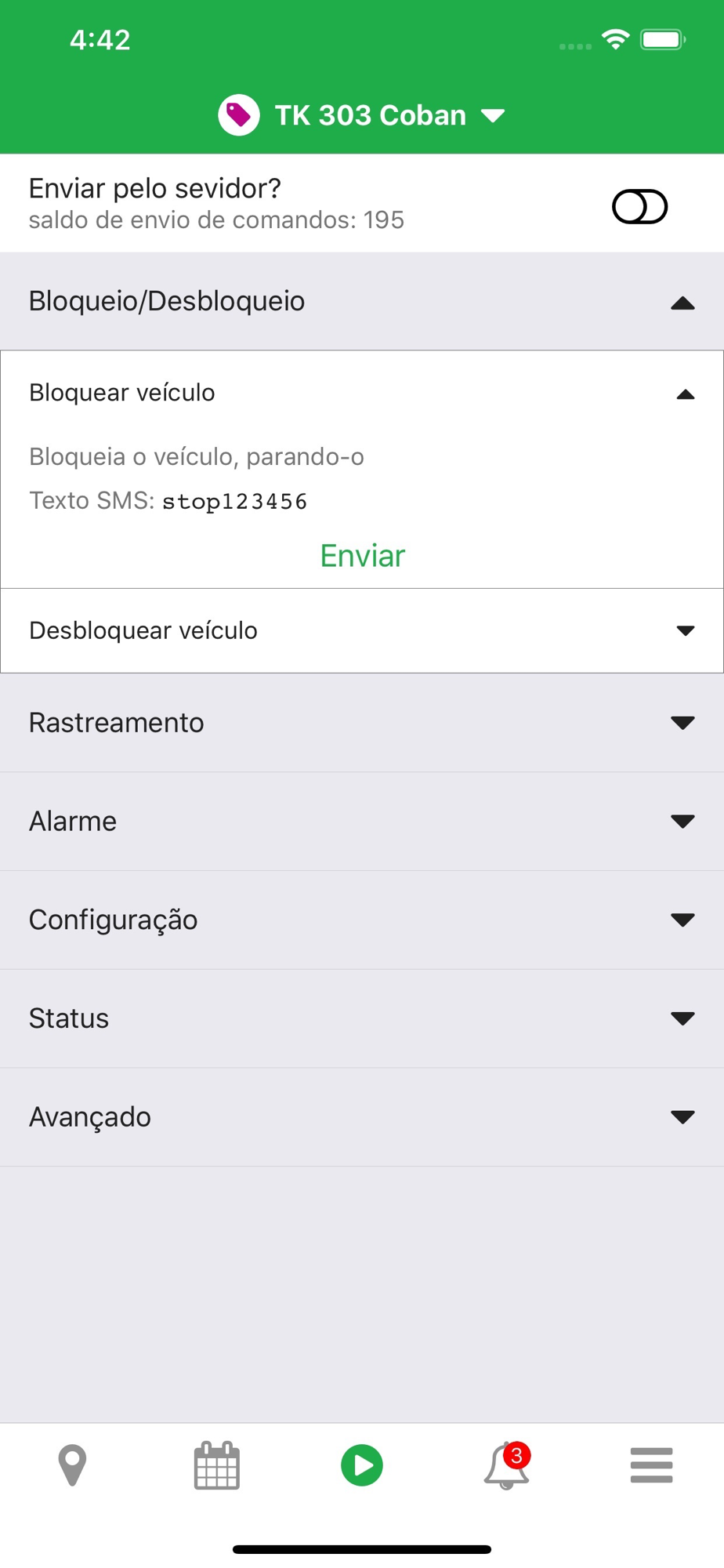Select the green play tab
Image resolution: width=724 pixels, height=1568 pixels.
362,1465
